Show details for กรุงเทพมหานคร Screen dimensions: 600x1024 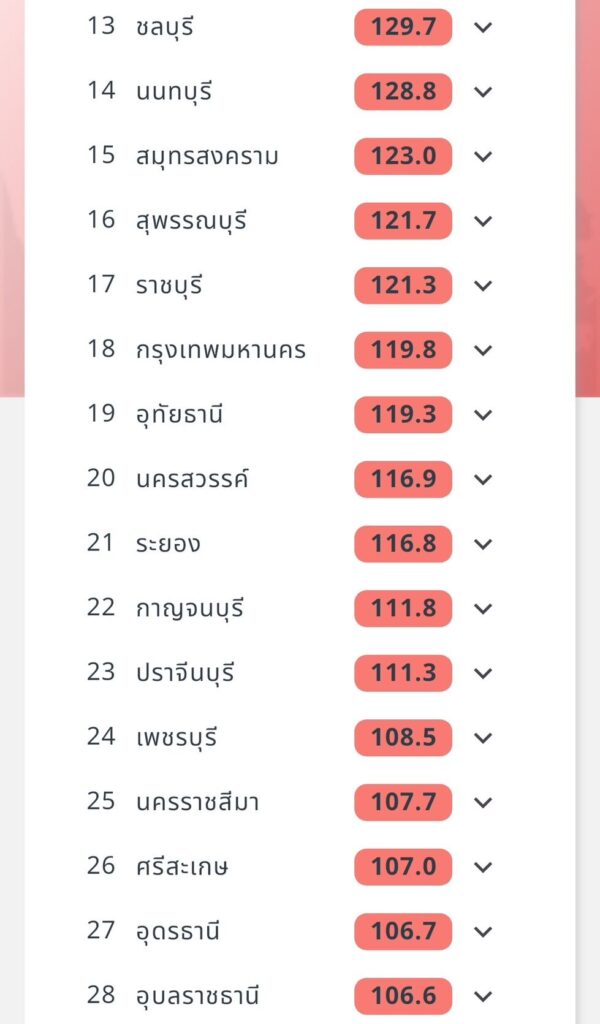point(483,351)
